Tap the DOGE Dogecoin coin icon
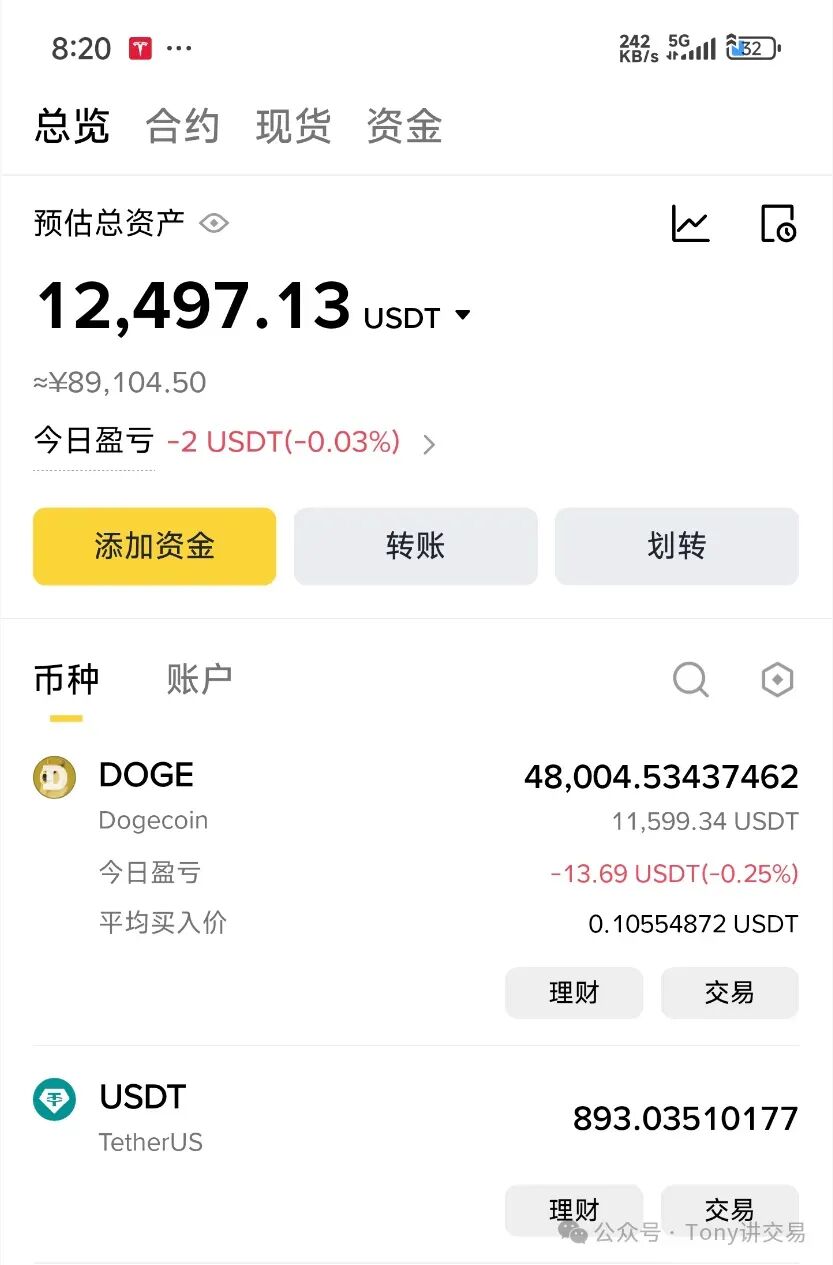Image resolution: width=833 pixels, height=1265 pixels. click(54, 777)
